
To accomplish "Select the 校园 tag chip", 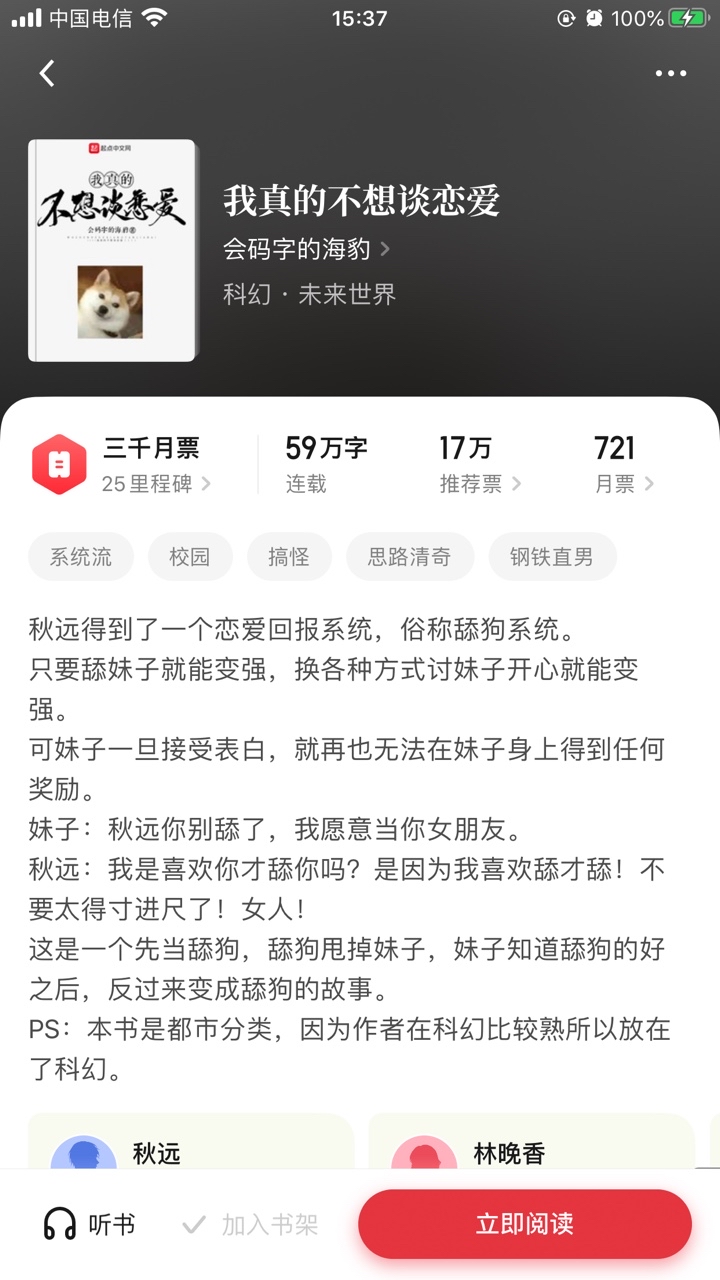I will (190, 557).
